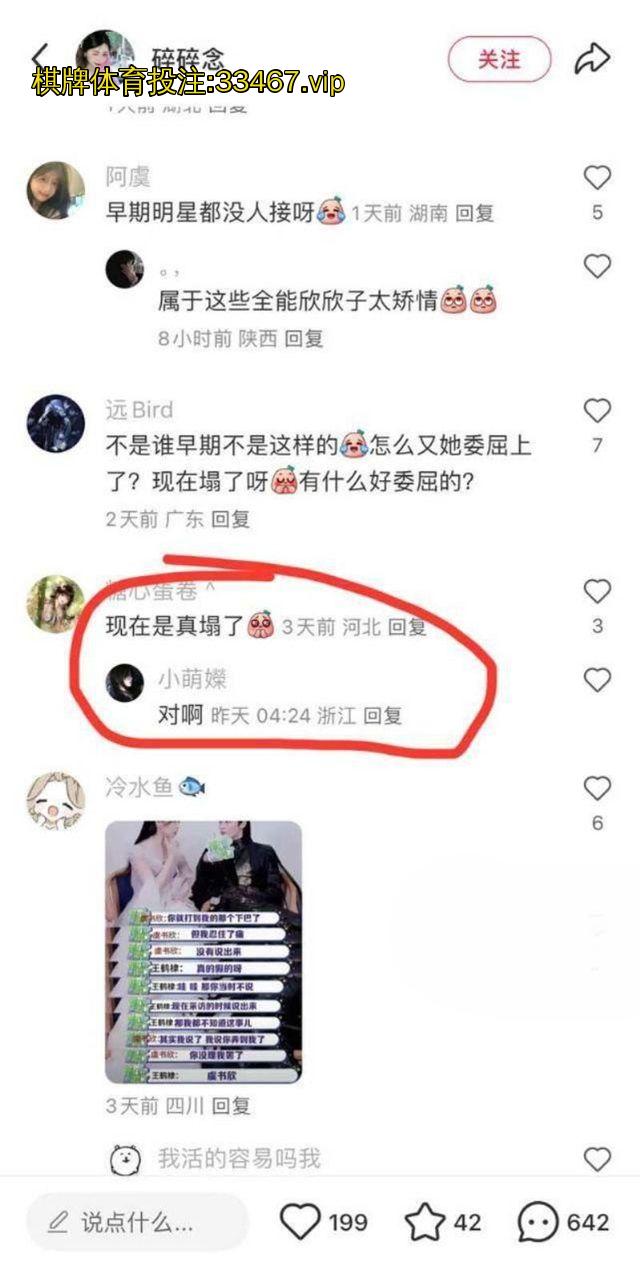Save the post using the star icon
This screenshot has height=1278, width=640.
[424, 1222]
